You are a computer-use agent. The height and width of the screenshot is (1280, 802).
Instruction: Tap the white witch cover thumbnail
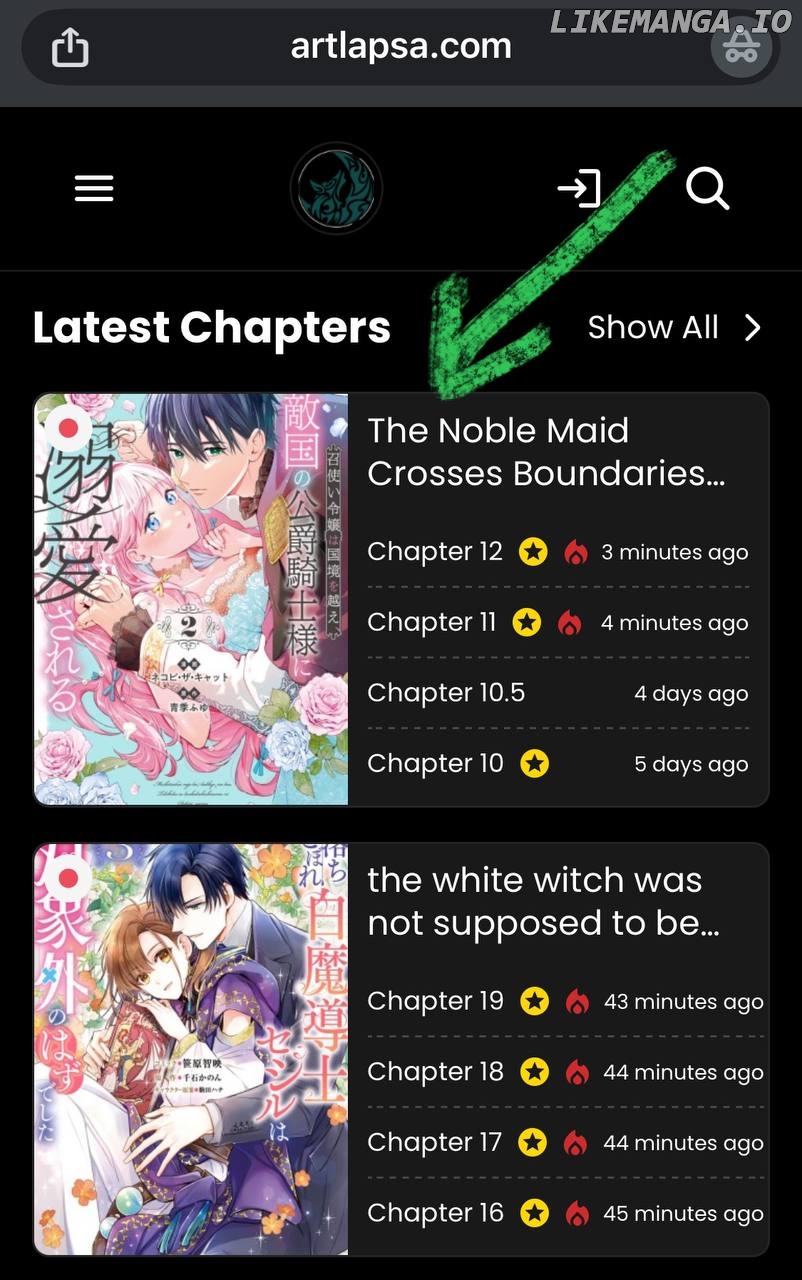(x=192, y=1049)
